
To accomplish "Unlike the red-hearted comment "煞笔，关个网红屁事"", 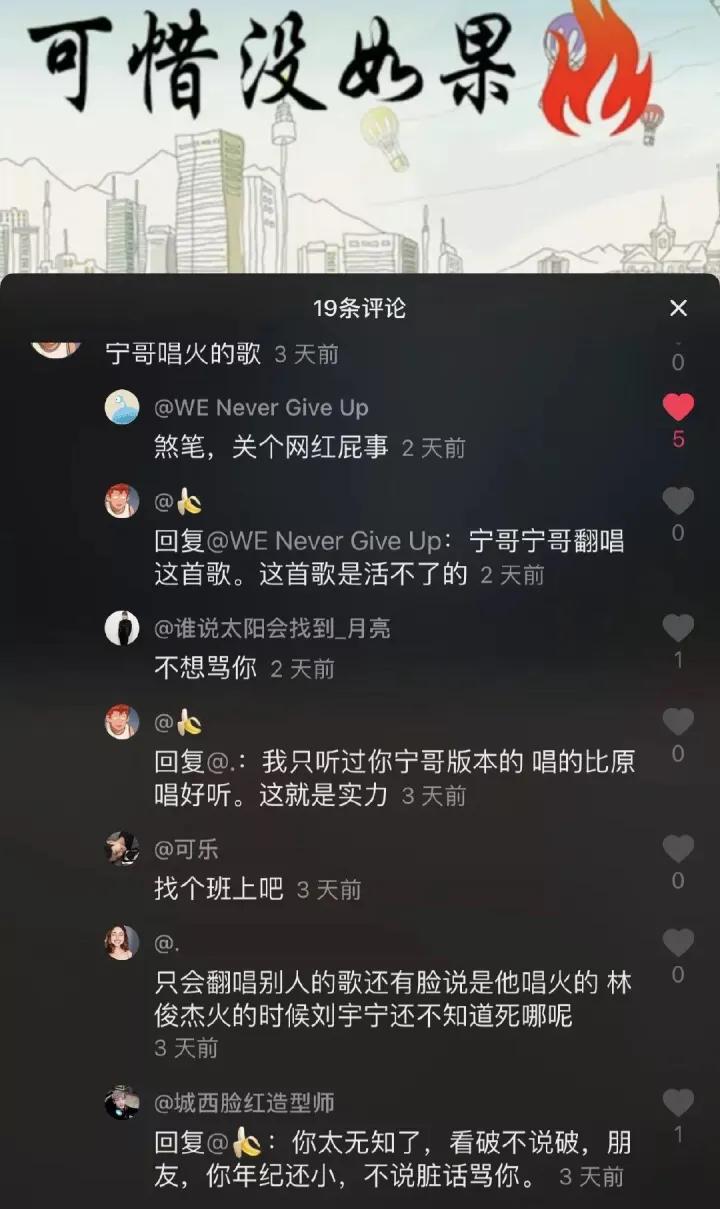I will [x=678, y=406].
